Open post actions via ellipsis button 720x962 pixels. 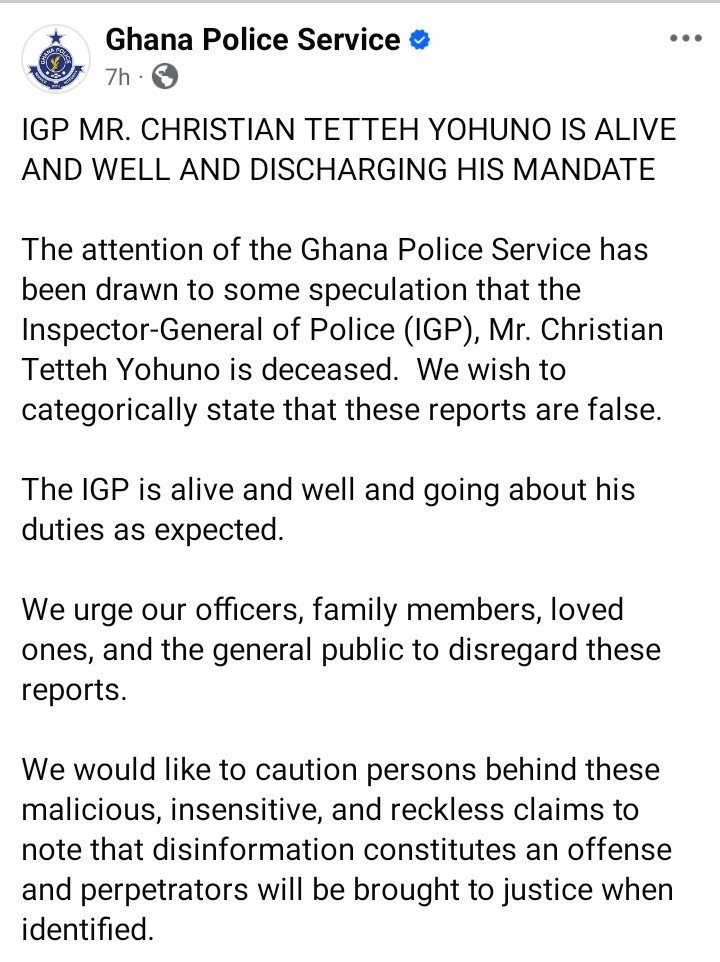[x=686, y=38]
